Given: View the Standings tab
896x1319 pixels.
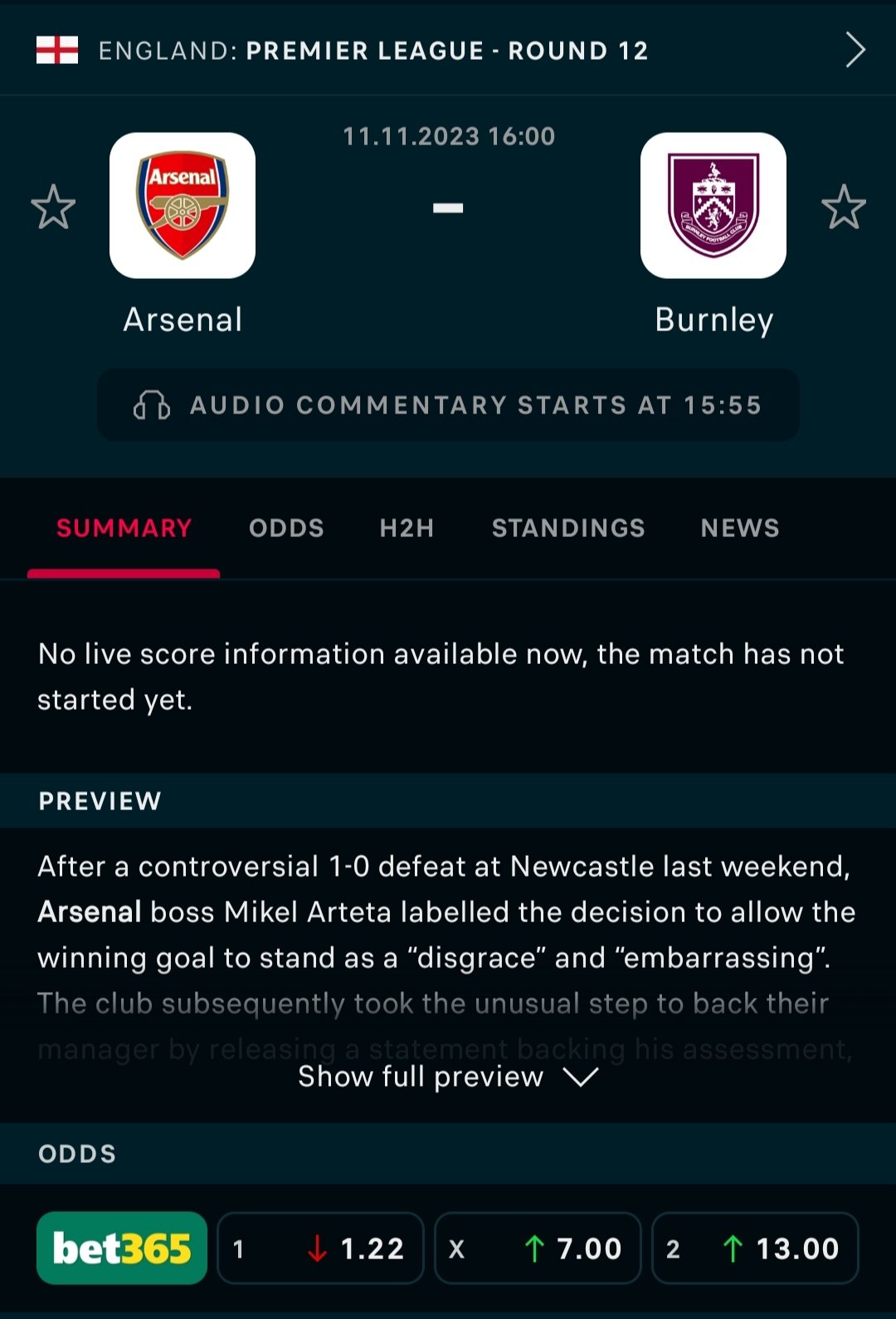Looking at the screenshot, I should click(568, 528).
